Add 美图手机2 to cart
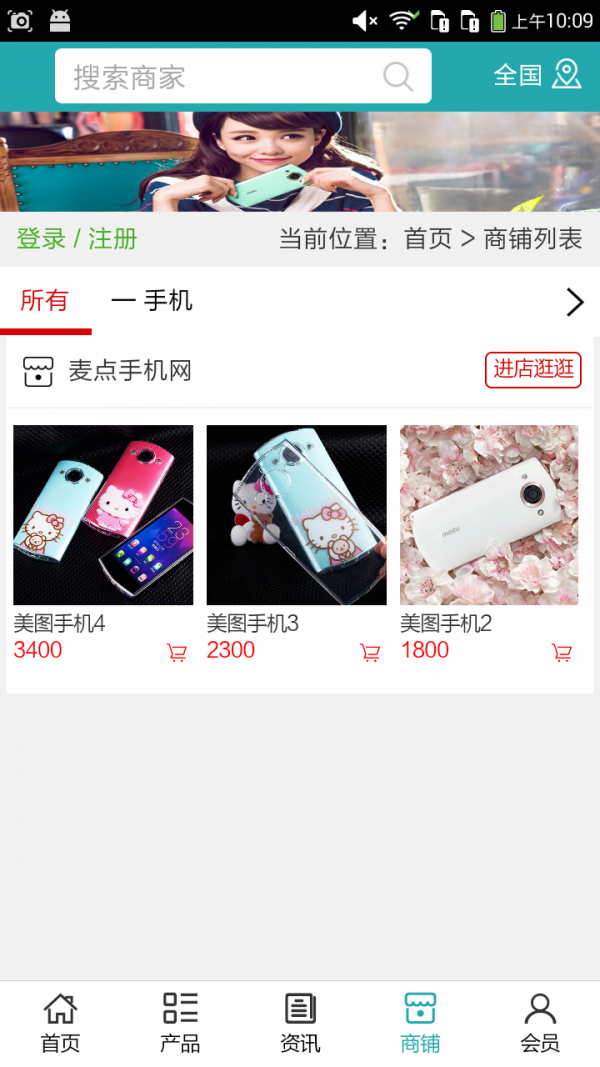Image resolution: width=600 pixels, height=1067 pixels. click(562, 653)
